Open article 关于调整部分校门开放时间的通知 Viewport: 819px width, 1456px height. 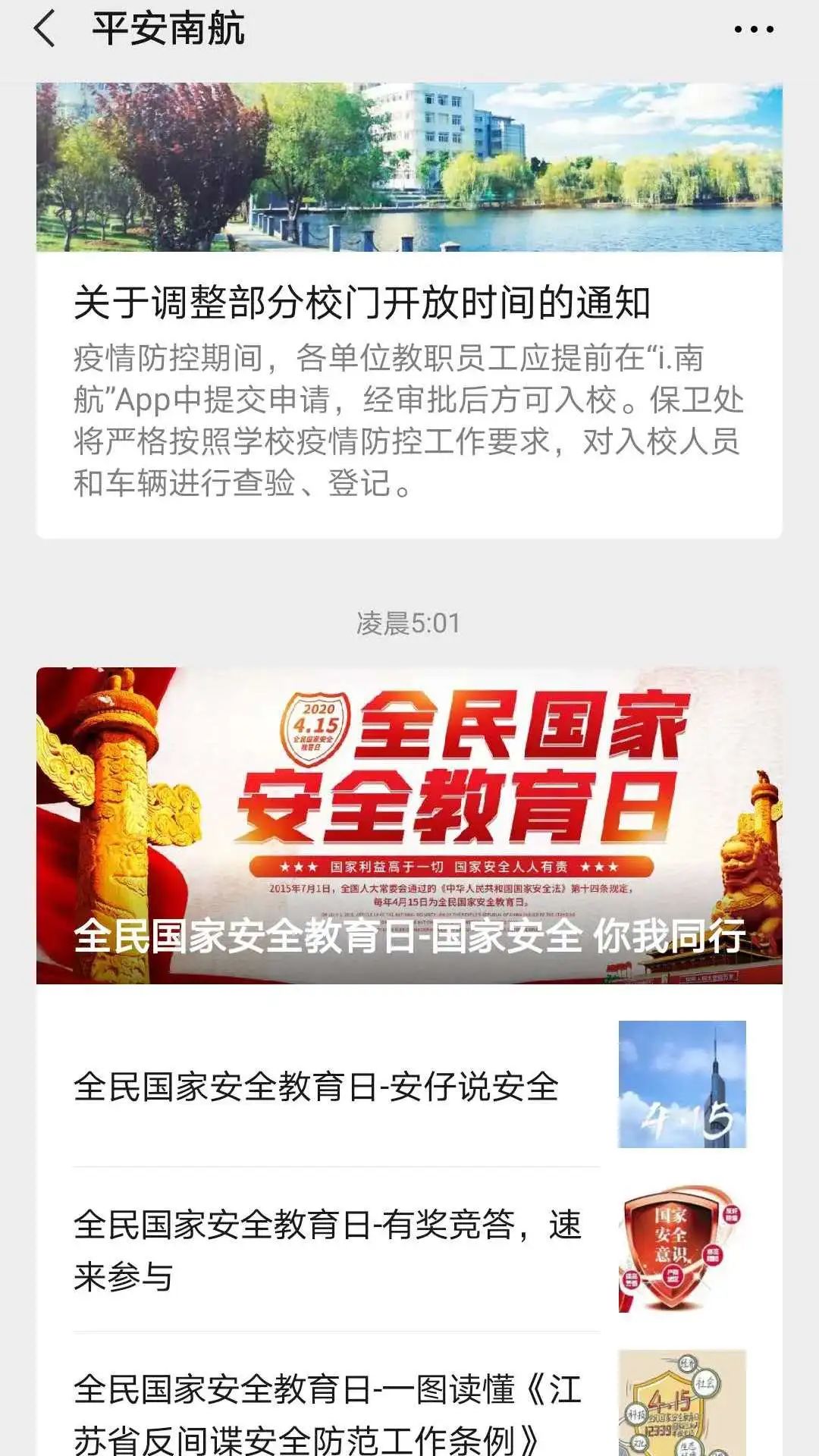tap(409, 311)
